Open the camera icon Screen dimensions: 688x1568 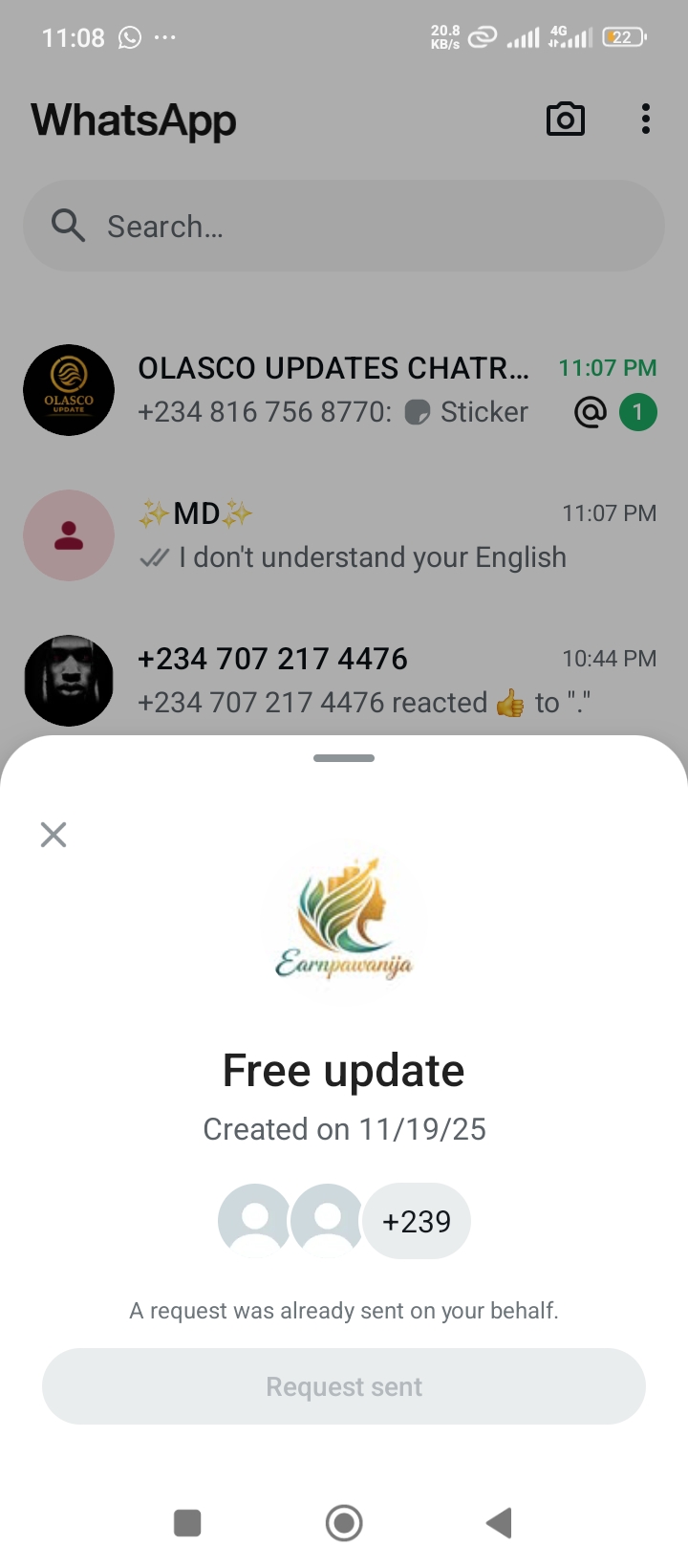click(x=565, y=120)
